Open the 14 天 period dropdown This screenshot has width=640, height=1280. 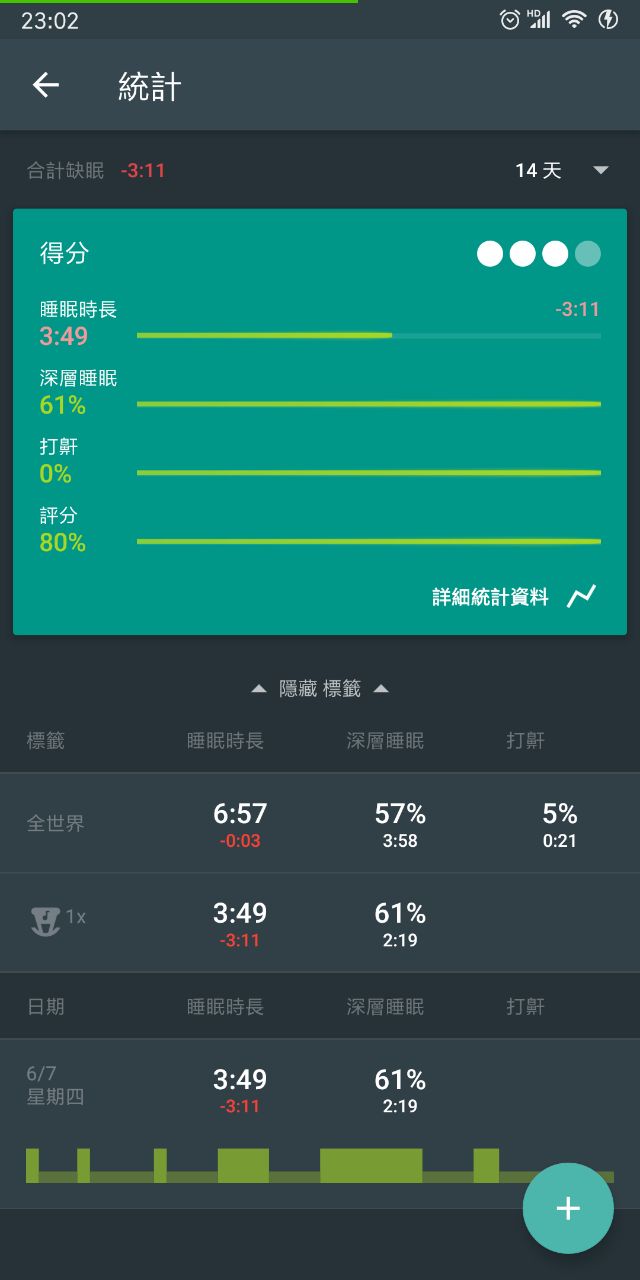pyautogui.click(x=562, y=171)
